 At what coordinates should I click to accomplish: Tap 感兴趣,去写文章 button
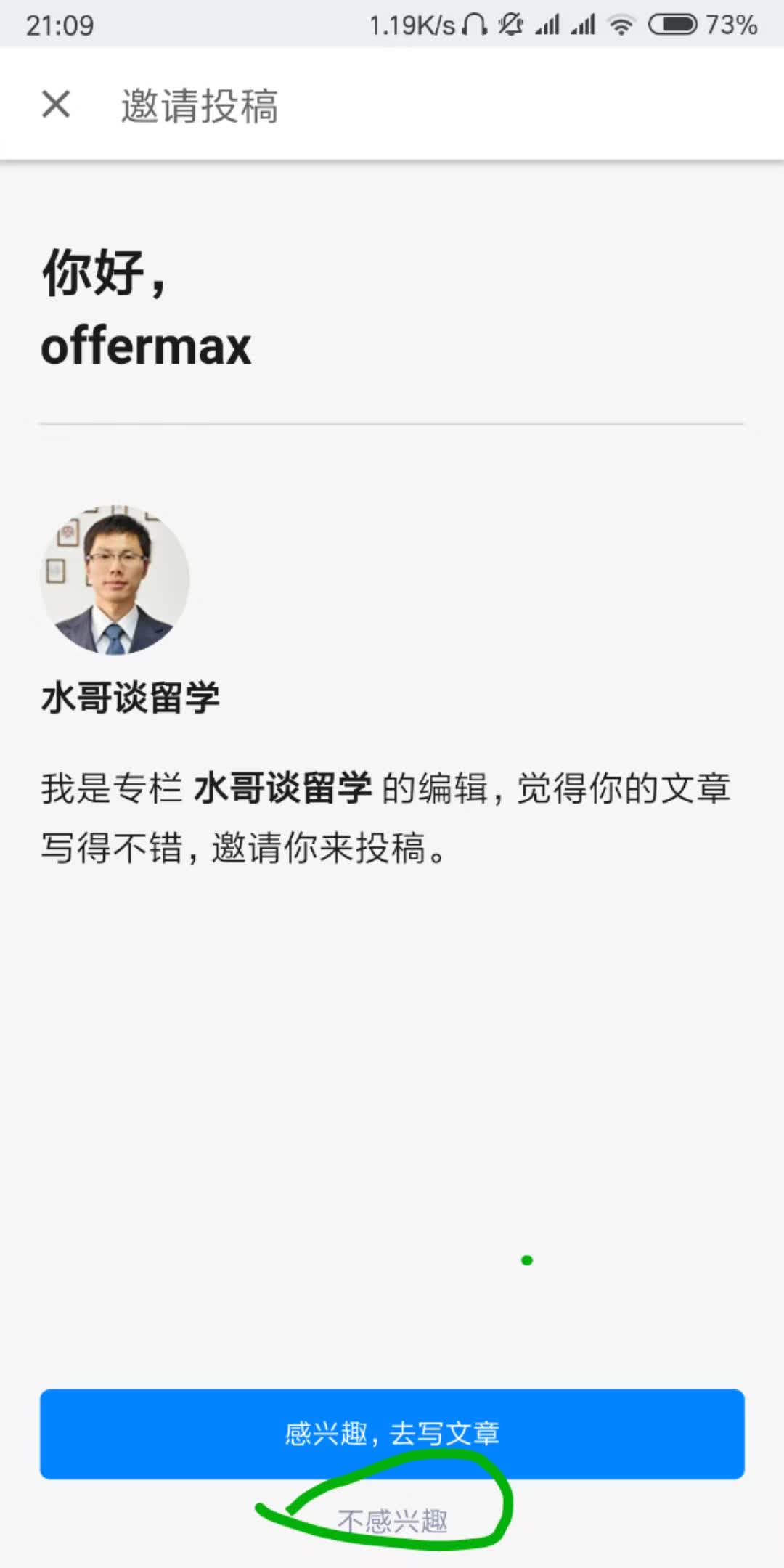392,1434
